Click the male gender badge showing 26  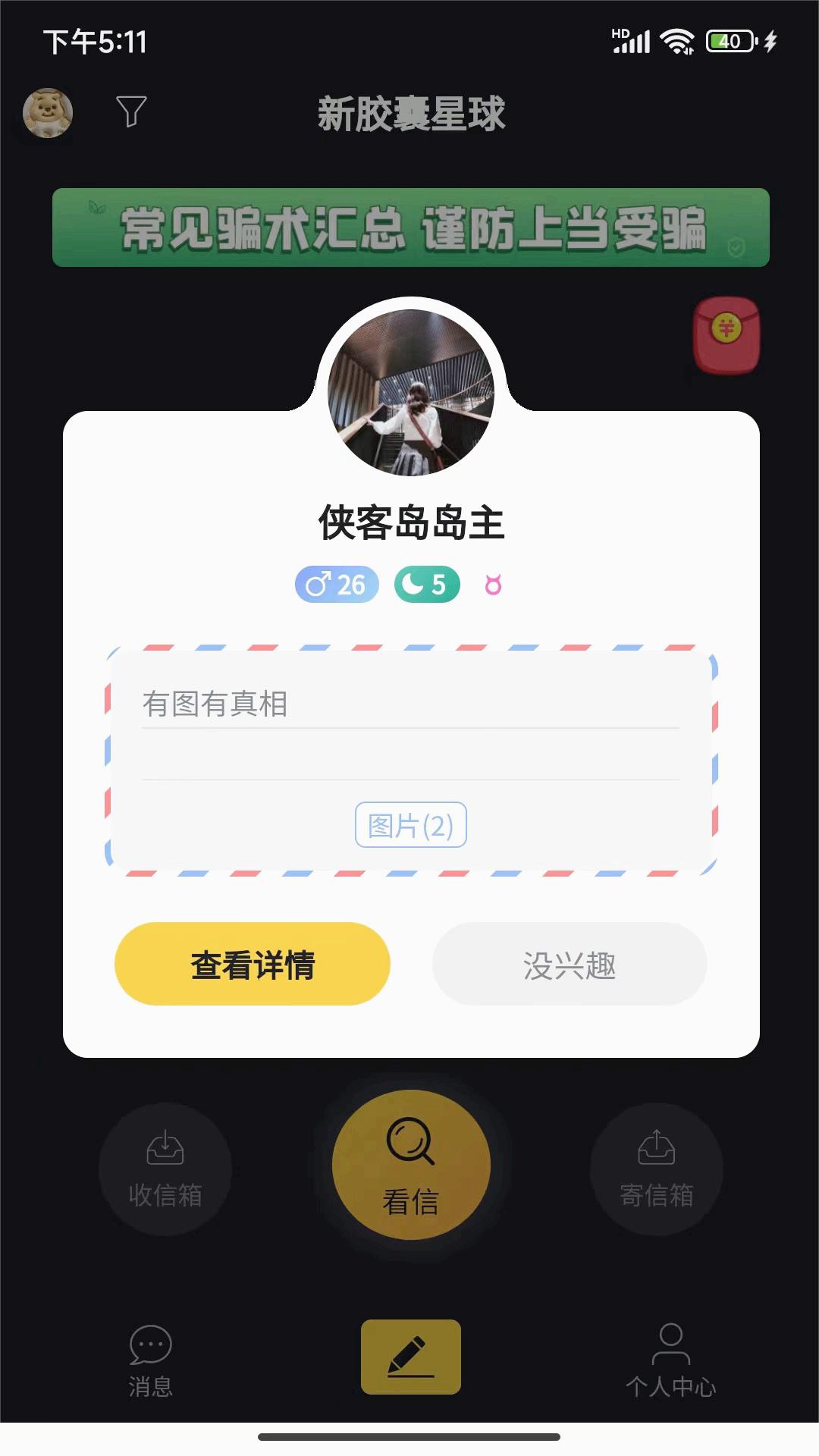point(335,584)
